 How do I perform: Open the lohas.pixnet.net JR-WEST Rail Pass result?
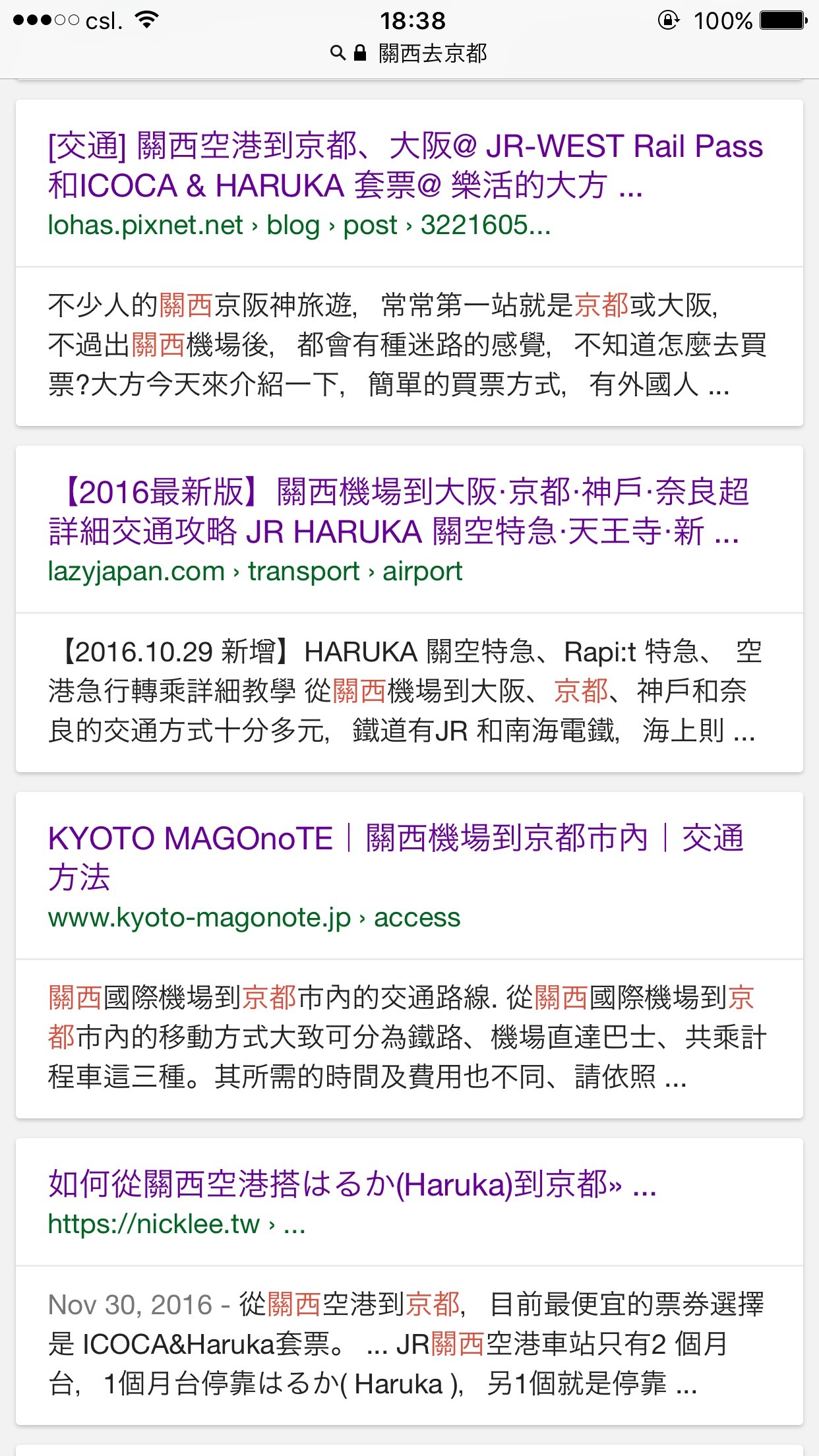[405, 166]
